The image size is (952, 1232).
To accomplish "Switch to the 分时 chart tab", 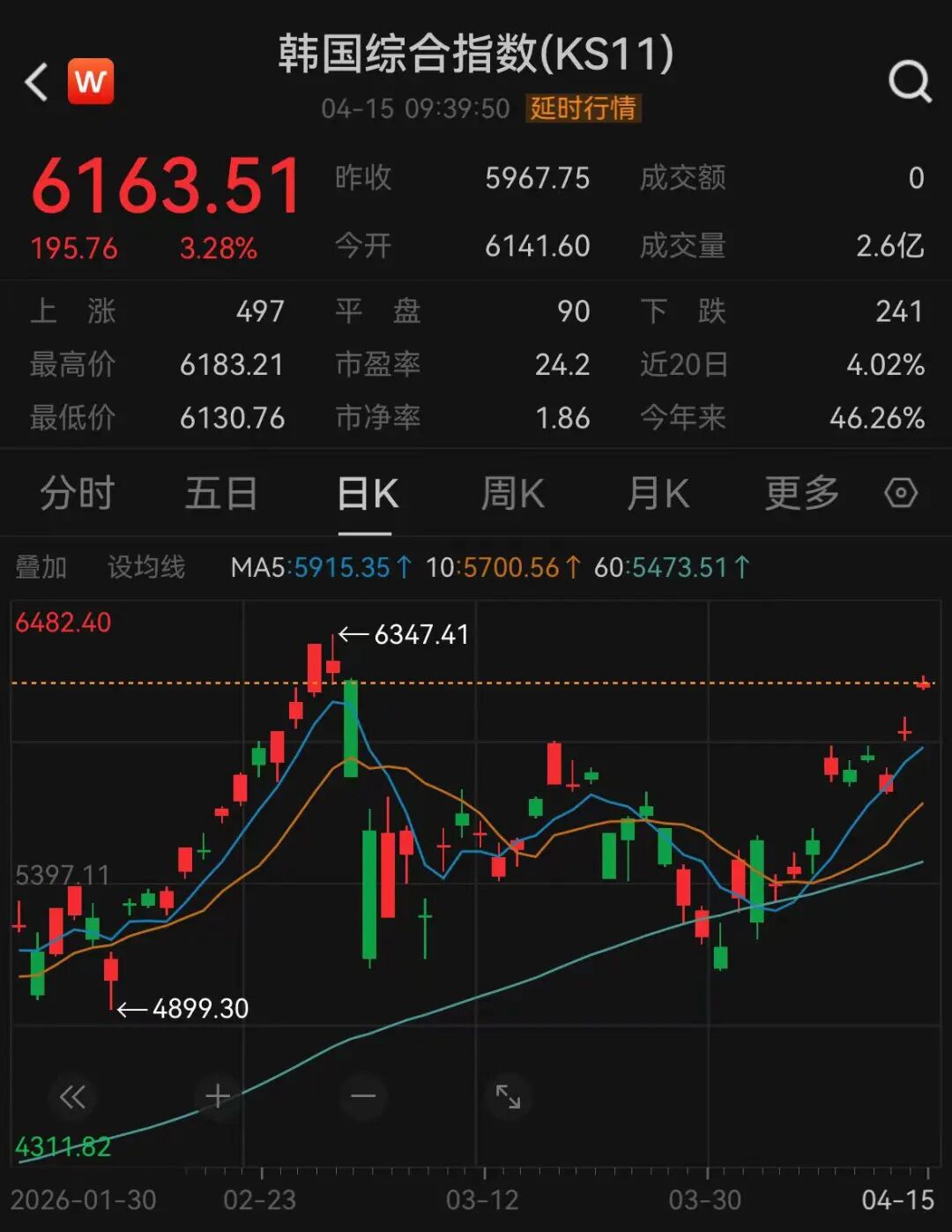I will (x=78, y=493).
